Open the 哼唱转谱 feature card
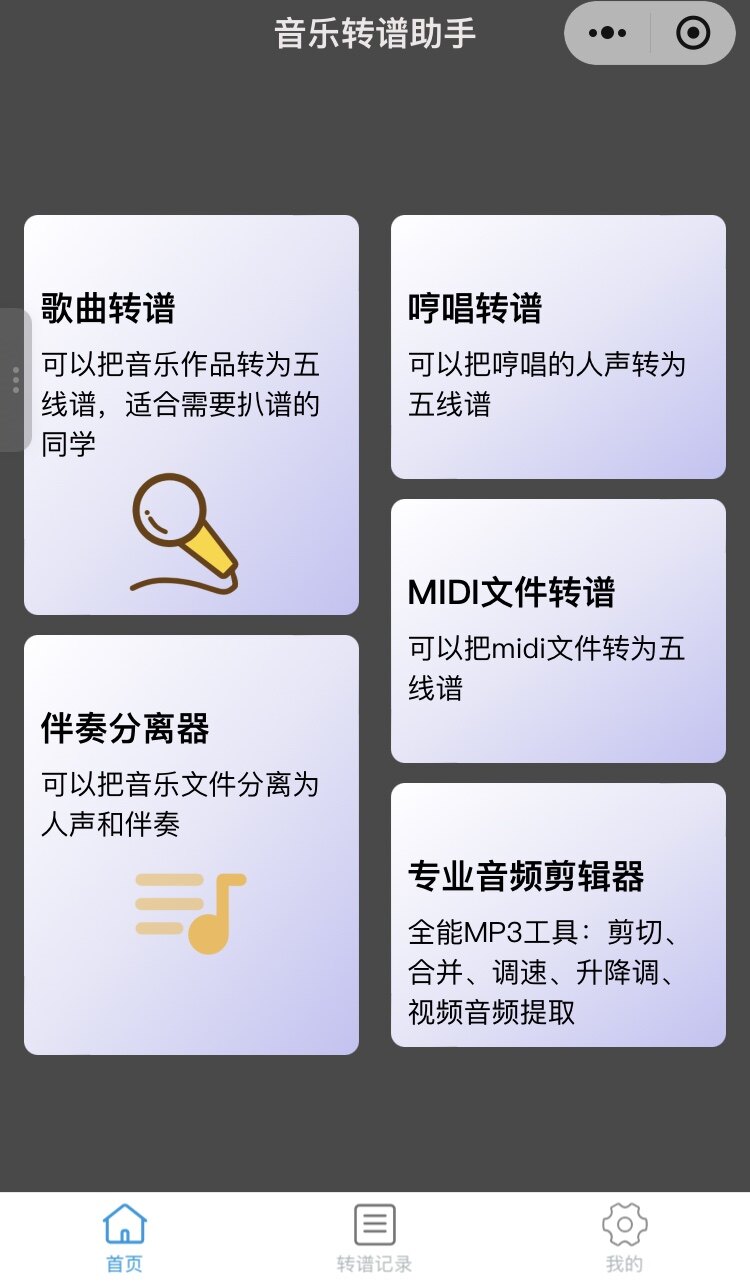Screen dimensions: 750x1283 tap(558, 345)
